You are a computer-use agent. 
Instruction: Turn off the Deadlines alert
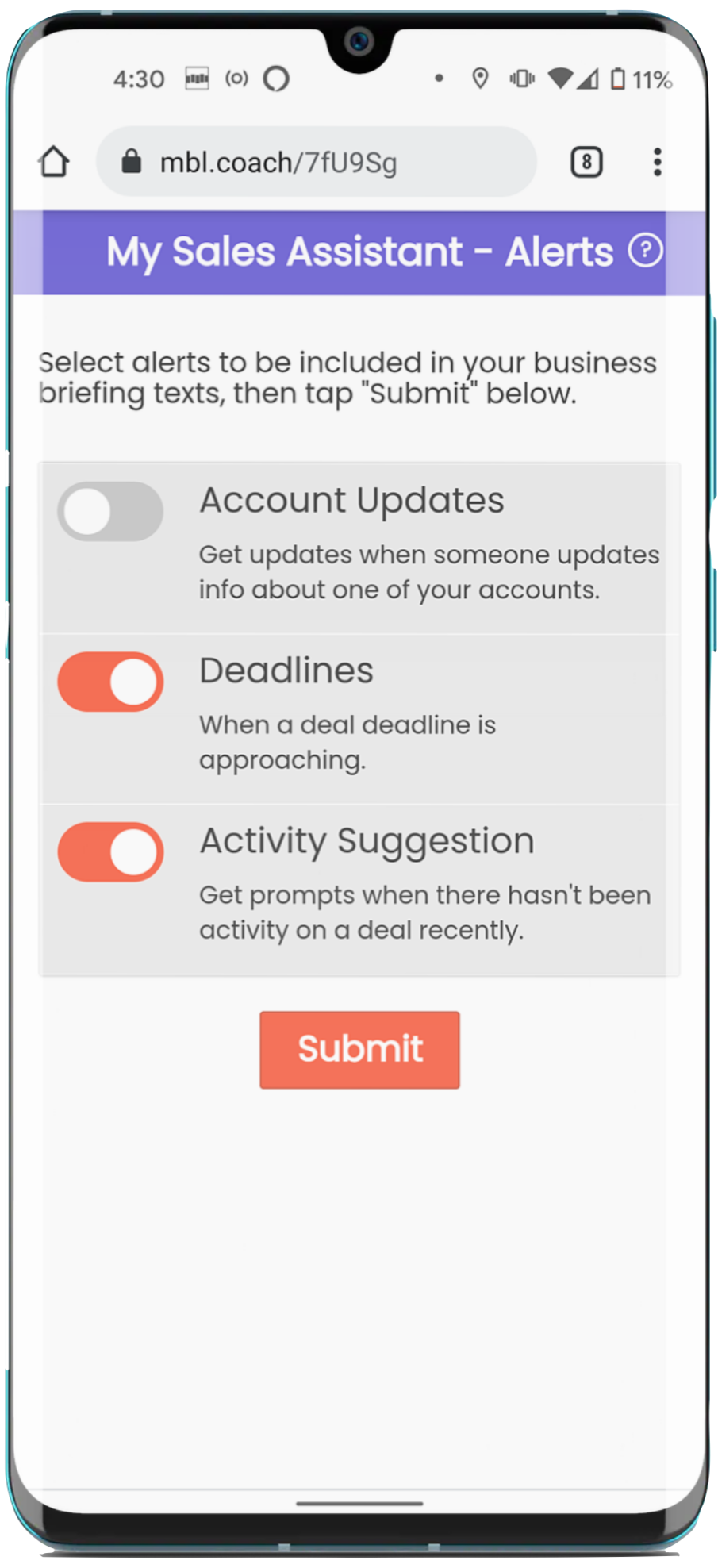(110, 682)
